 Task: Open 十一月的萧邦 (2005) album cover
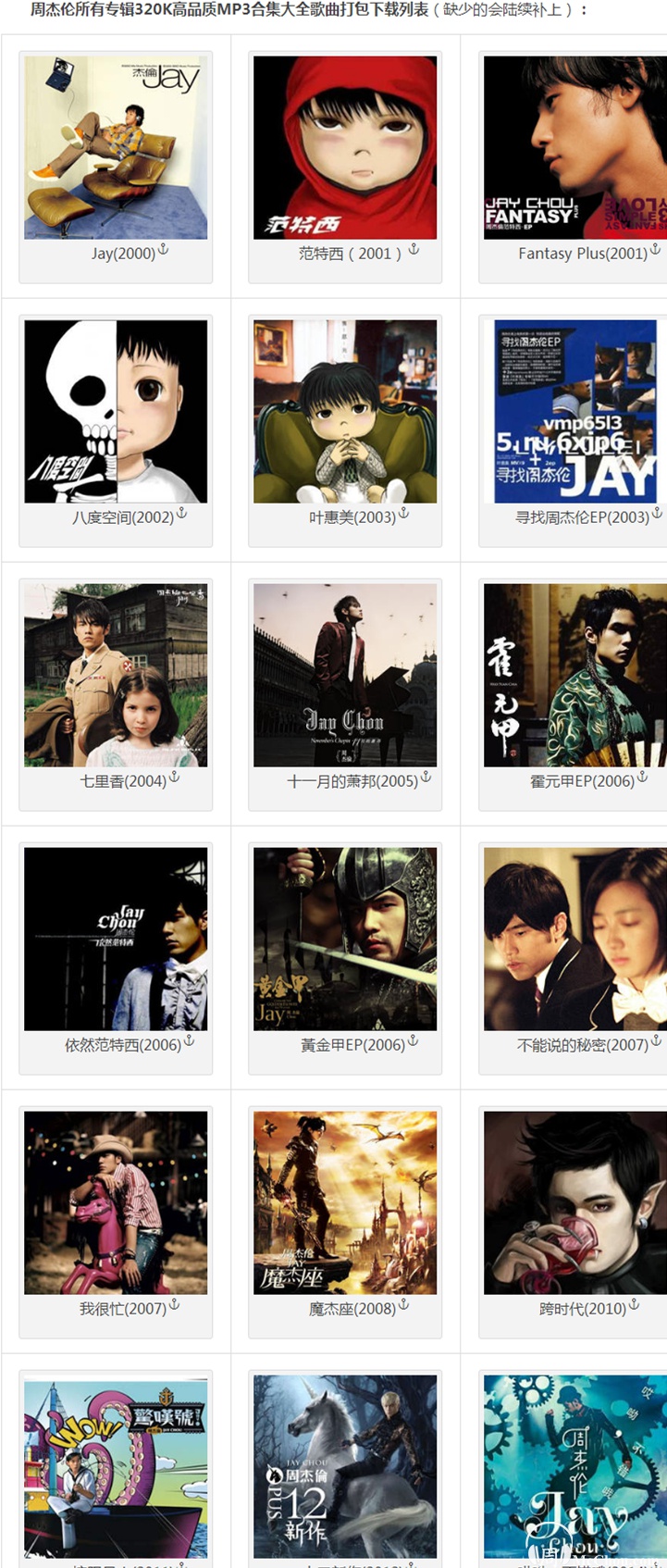345,675
